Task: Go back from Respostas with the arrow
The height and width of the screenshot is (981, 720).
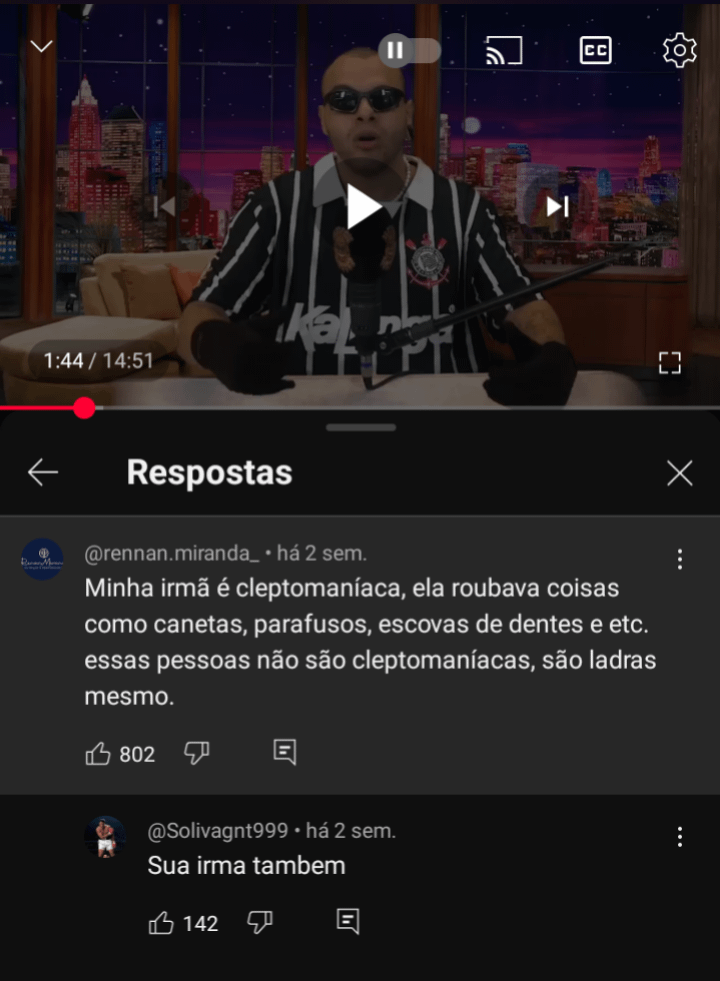Action: 43,473
